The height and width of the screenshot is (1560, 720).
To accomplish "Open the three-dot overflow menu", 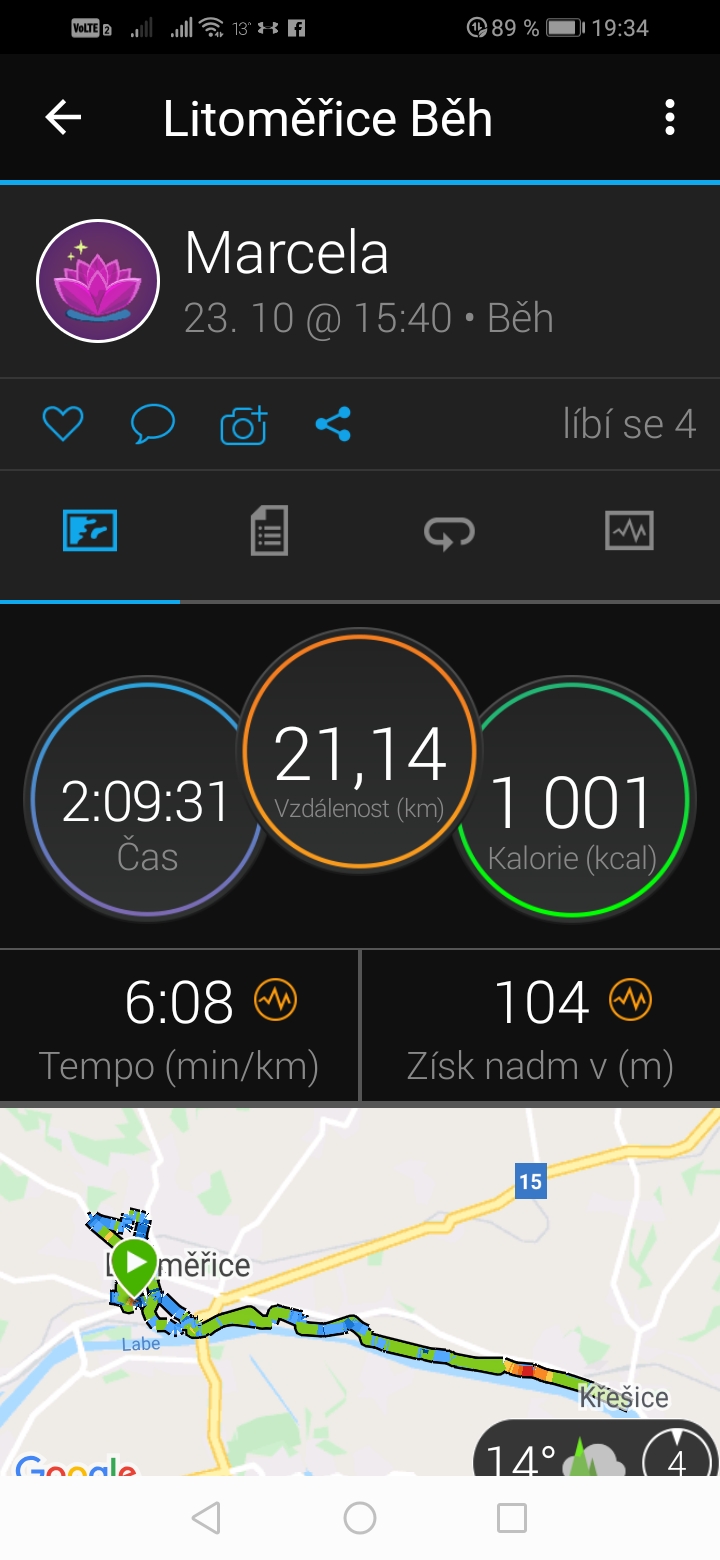I will point(670,118).
